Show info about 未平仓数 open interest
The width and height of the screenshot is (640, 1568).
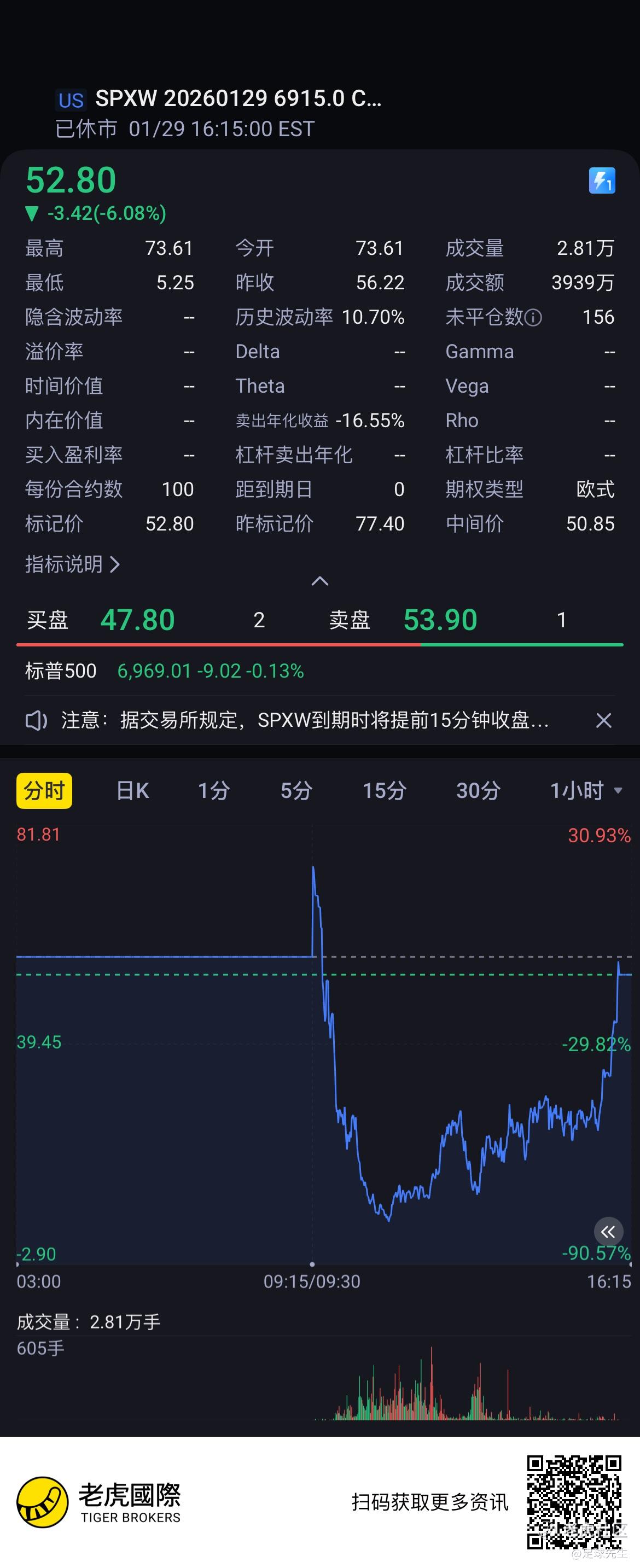(x=533, y=317)
